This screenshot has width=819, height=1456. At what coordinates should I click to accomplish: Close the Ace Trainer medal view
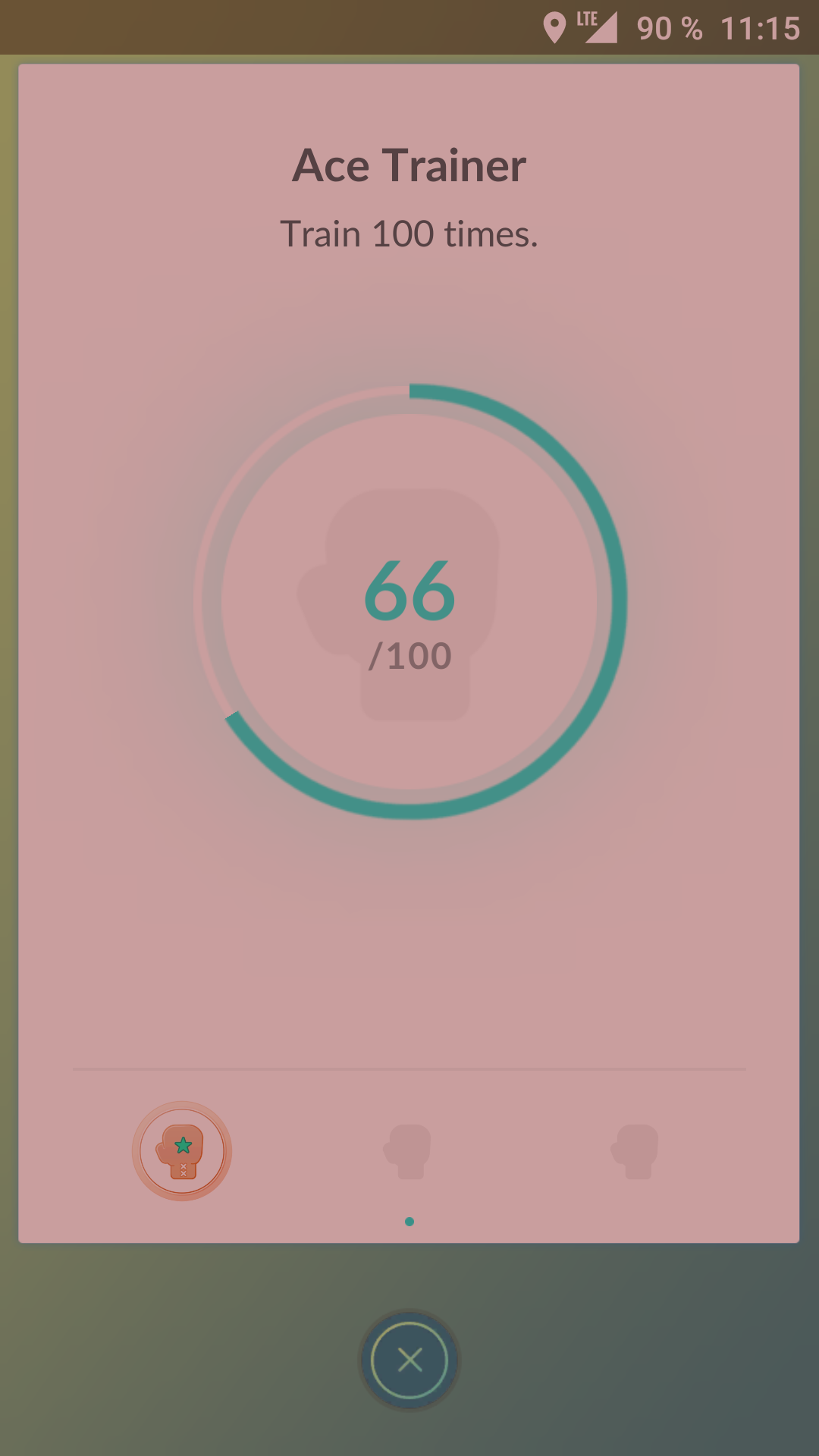coord(409,1360)
